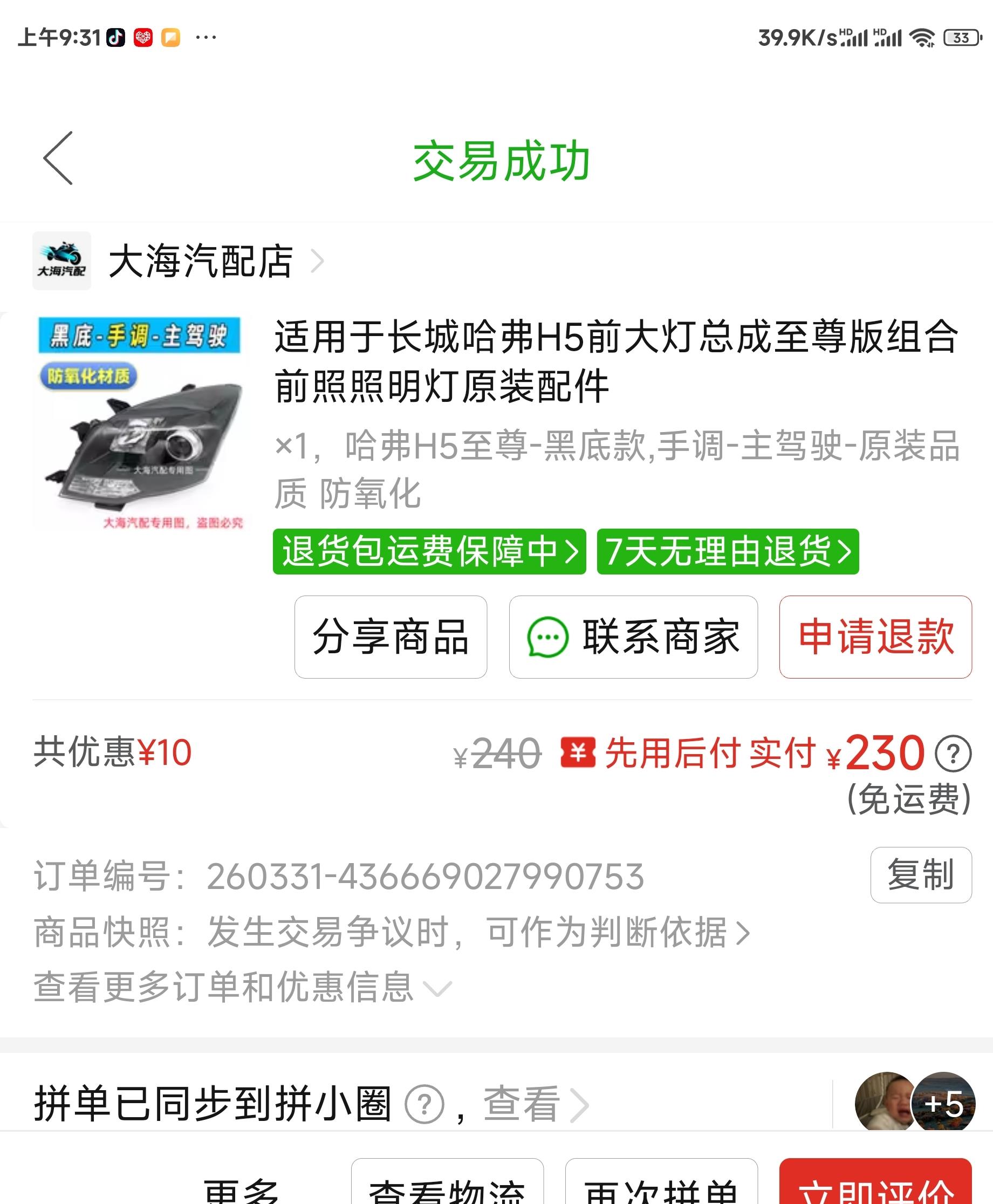The width and height of the screenshot is (993, 1204).
Task: Contact the seller via 联系商家
Action: pos(633,637)
